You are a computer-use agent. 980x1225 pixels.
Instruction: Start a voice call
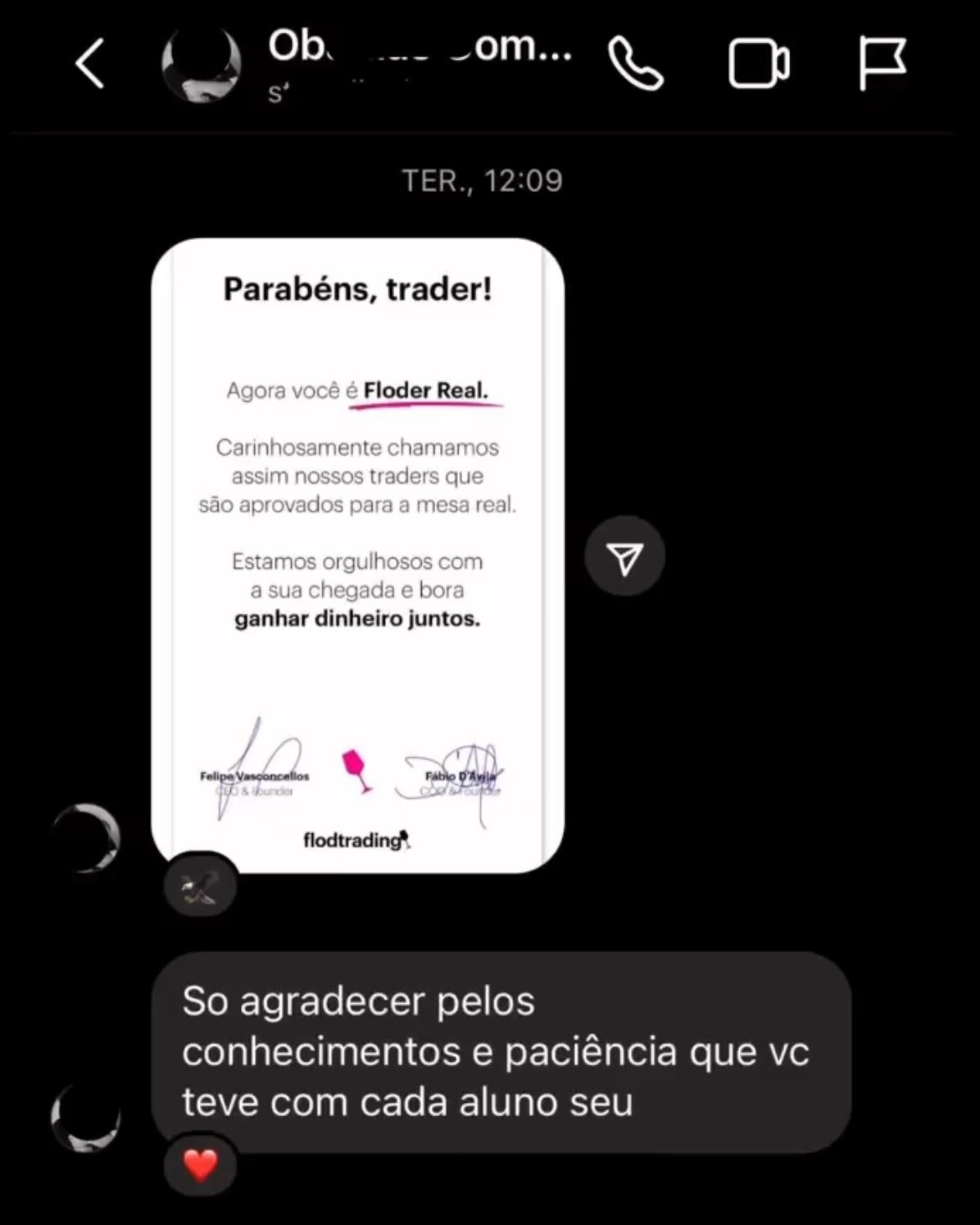tap(635, 64)
